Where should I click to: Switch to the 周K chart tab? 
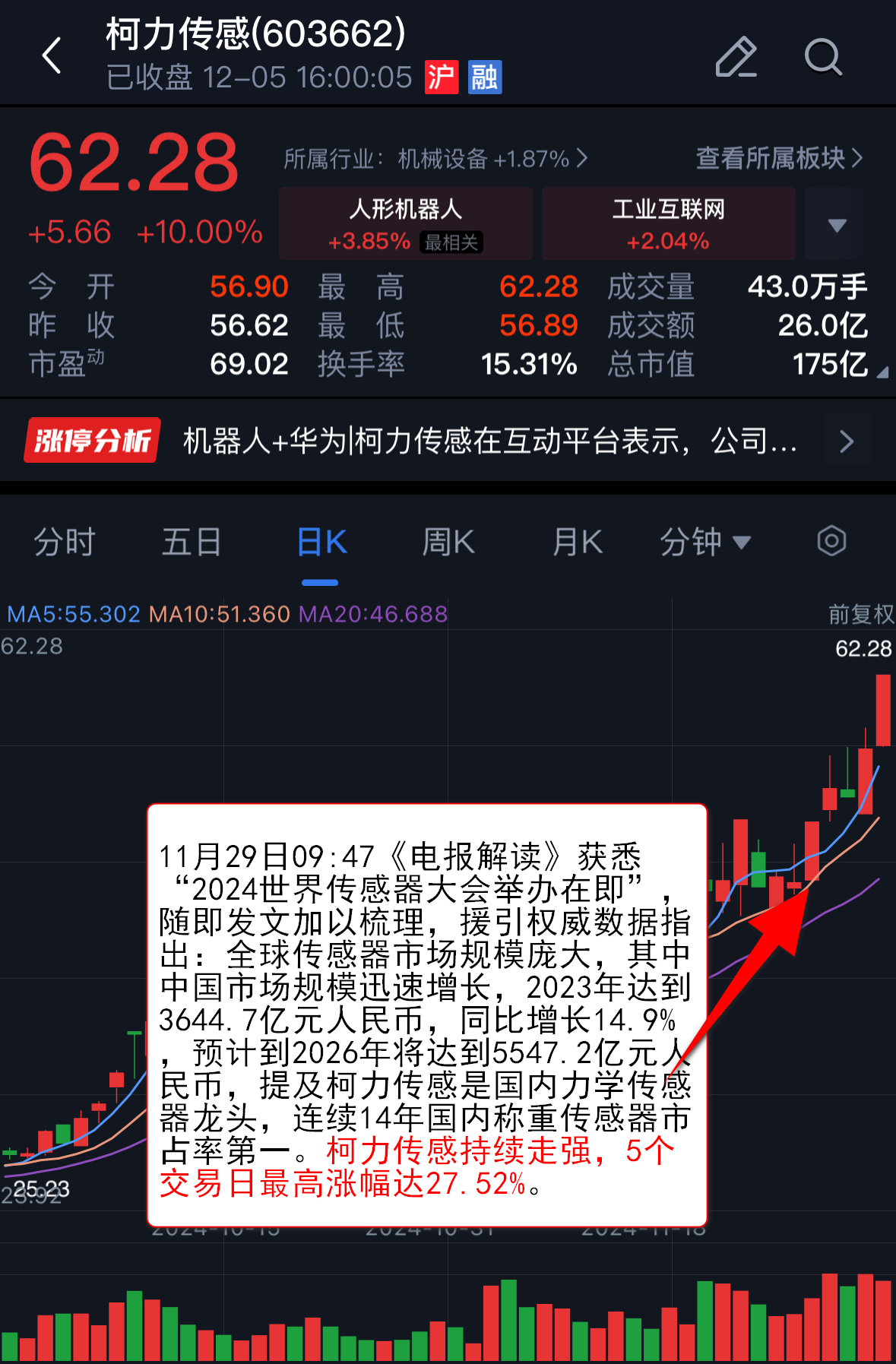point(448,543)
